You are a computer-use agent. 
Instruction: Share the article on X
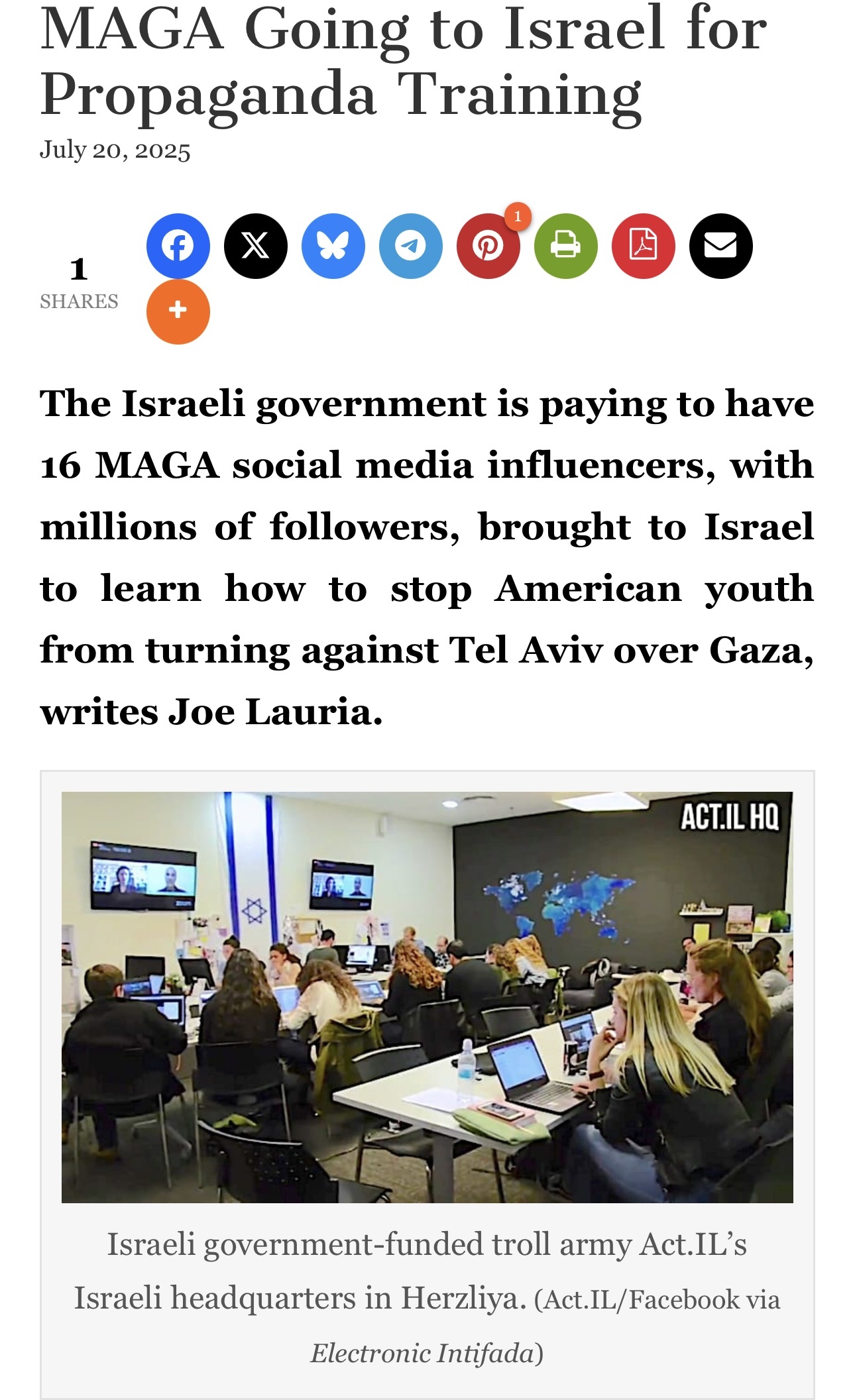(255, 246)
